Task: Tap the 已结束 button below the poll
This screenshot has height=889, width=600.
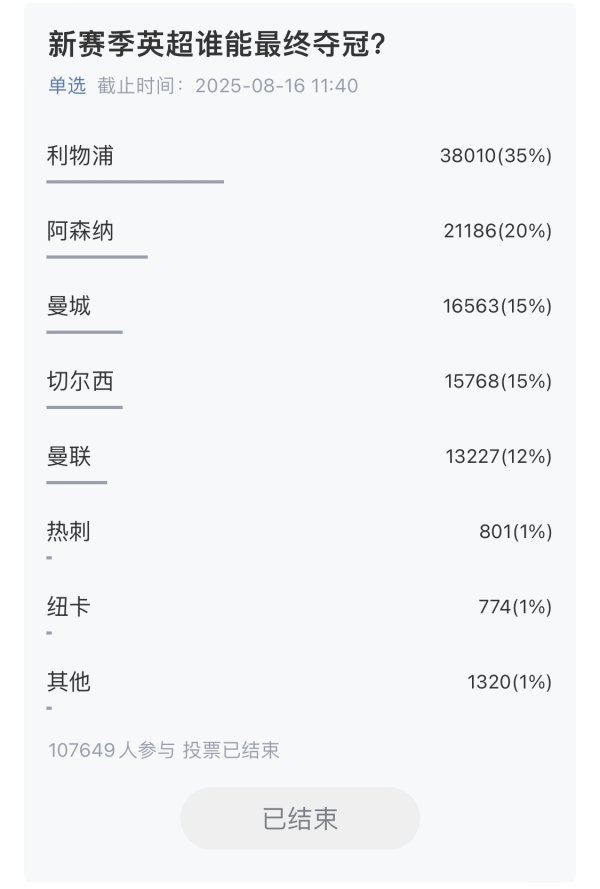Action: (300, 819)
